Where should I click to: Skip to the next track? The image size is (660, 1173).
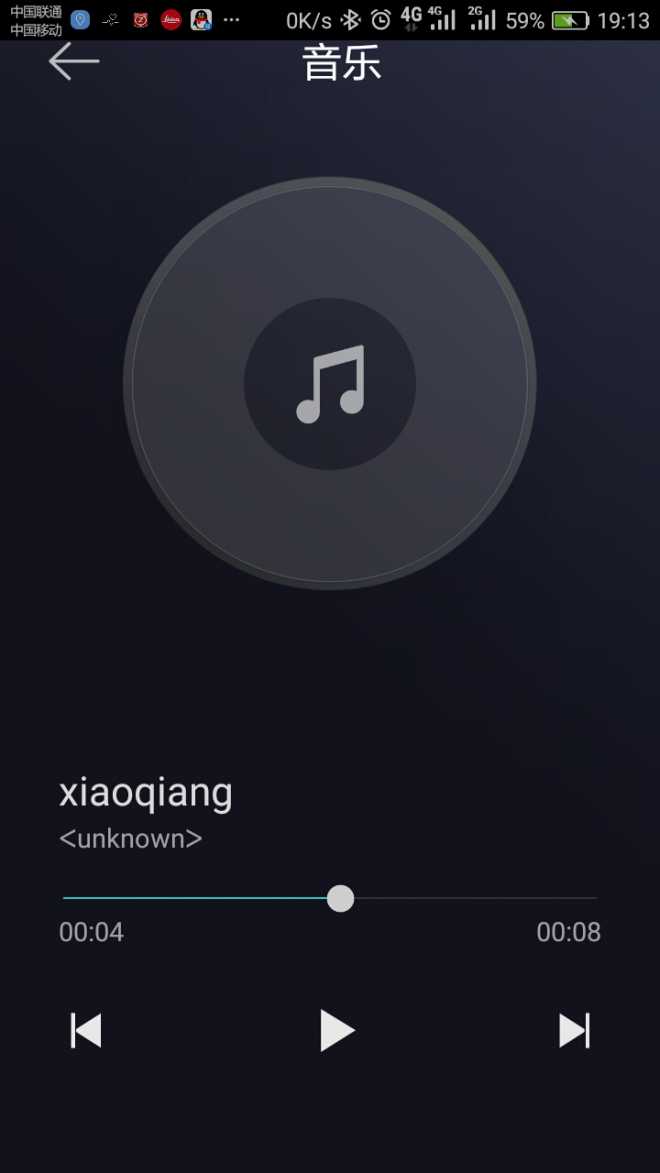574,1030
